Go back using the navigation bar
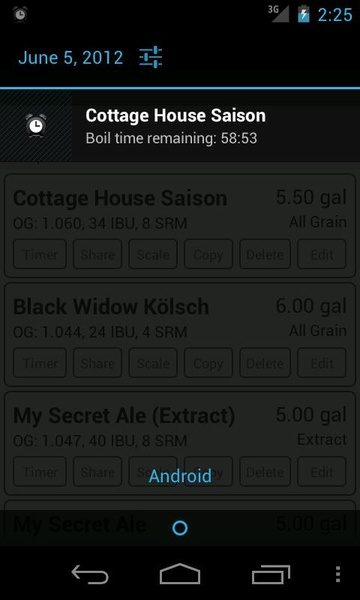 click(x=90, y=574)
